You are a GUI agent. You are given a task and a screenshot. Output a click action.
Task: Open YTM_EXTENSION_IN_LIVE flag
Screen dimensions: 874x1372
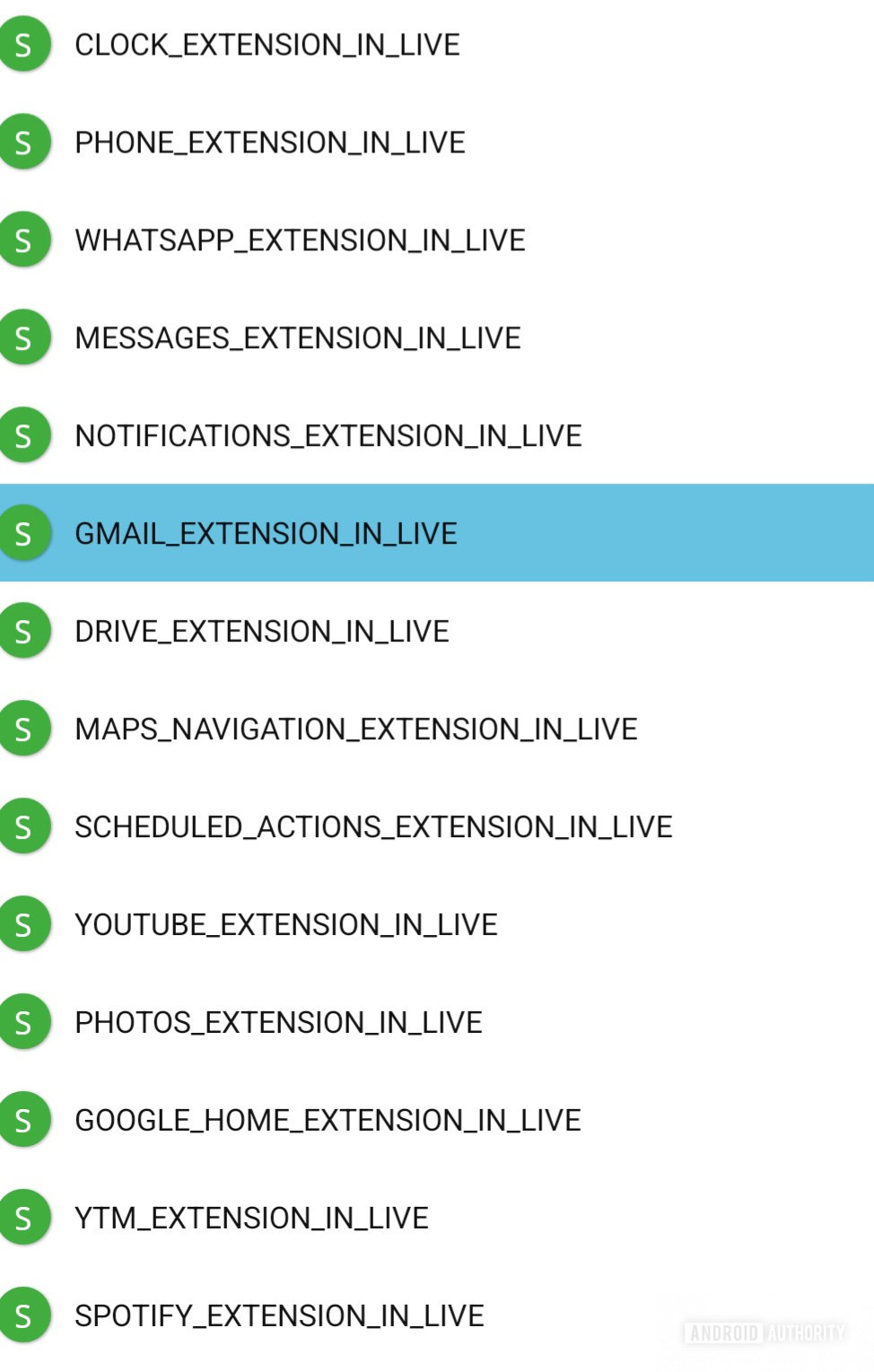251,1219
